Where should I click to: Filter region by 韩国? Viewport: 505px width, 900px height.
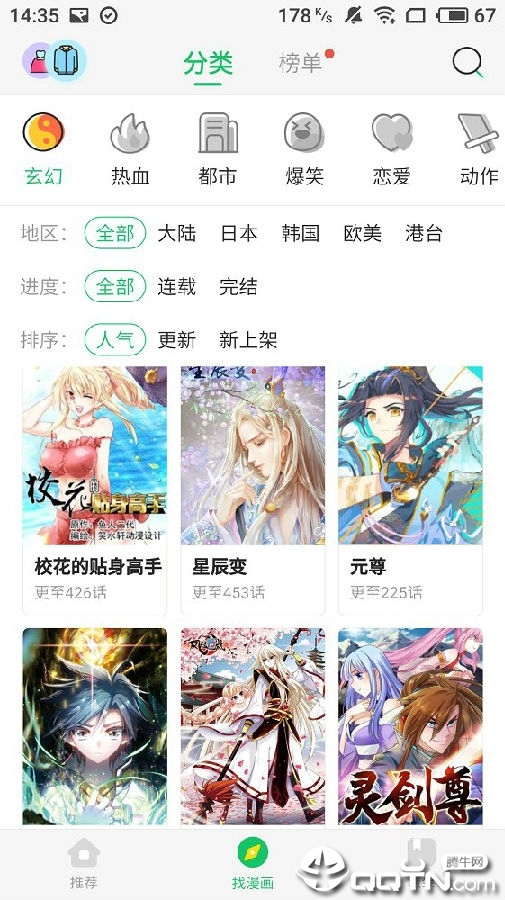tap(301, 234)
